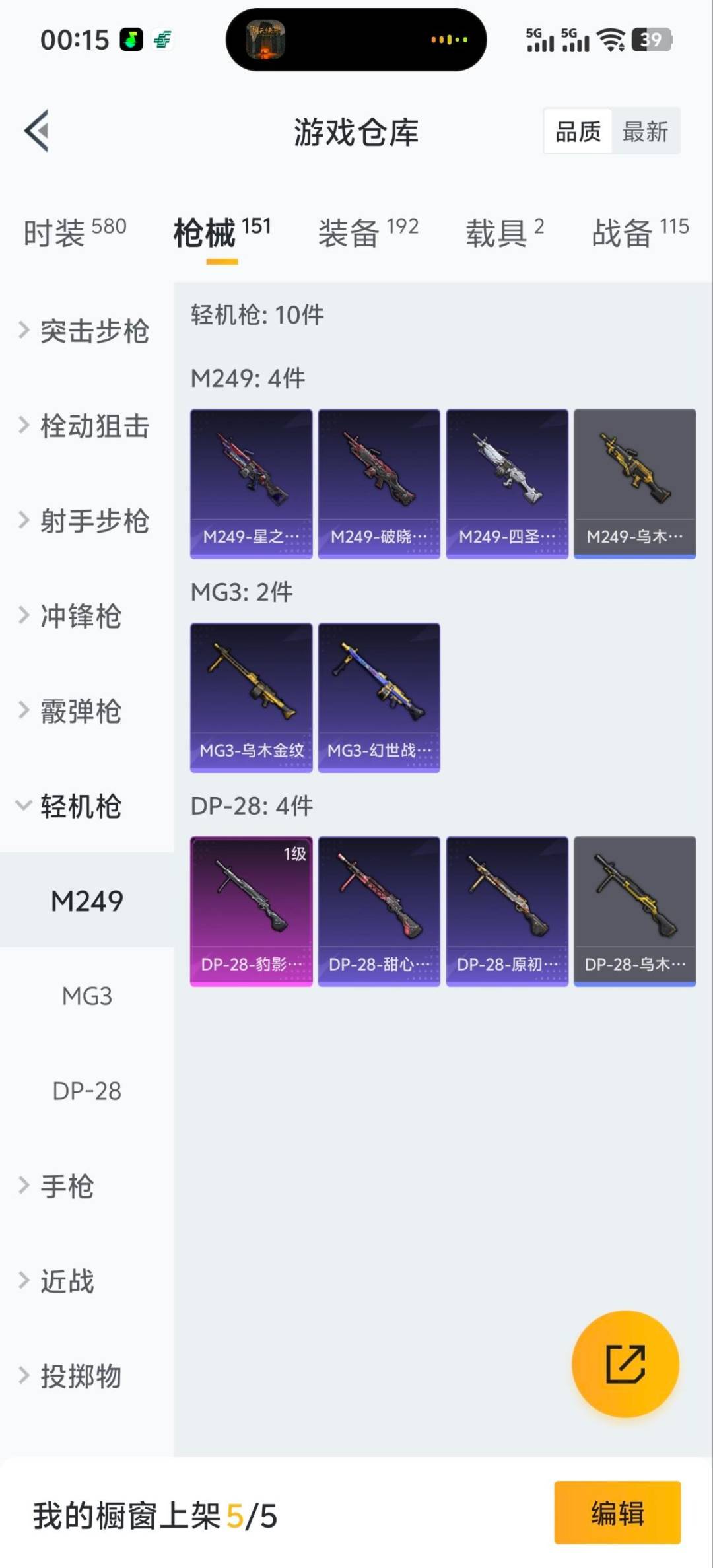This screenshot has height=1568, width=713.
Task: Select MG3 in the weapon sidebar
Action: tap(87, 996)
